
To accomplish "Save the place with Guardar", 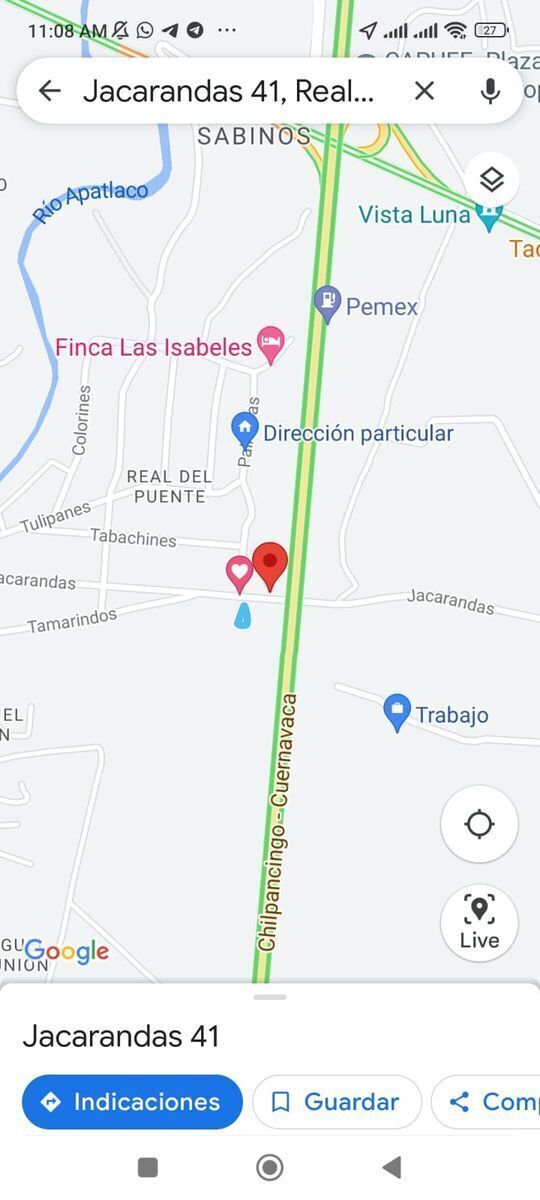I will (336, 1102).
